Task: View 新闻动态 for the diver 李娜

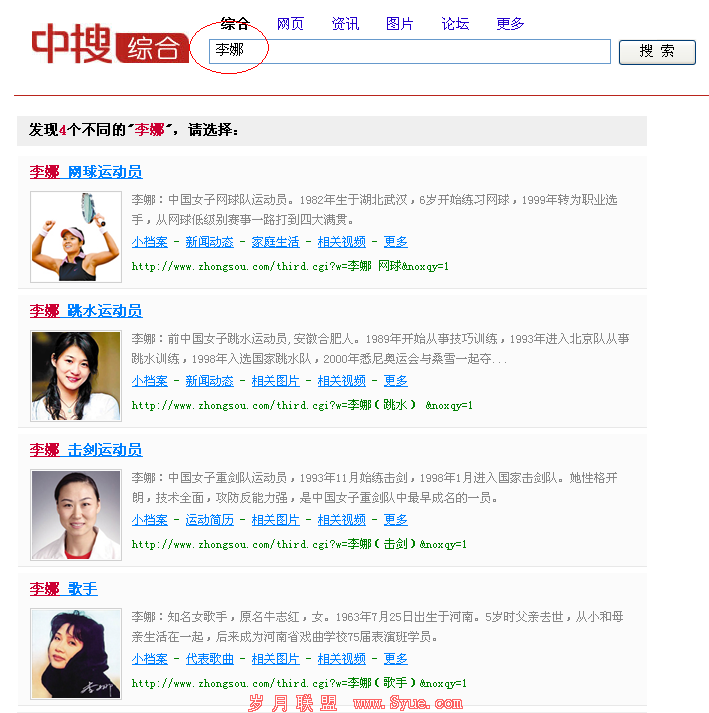Action: tap(209, 381)
